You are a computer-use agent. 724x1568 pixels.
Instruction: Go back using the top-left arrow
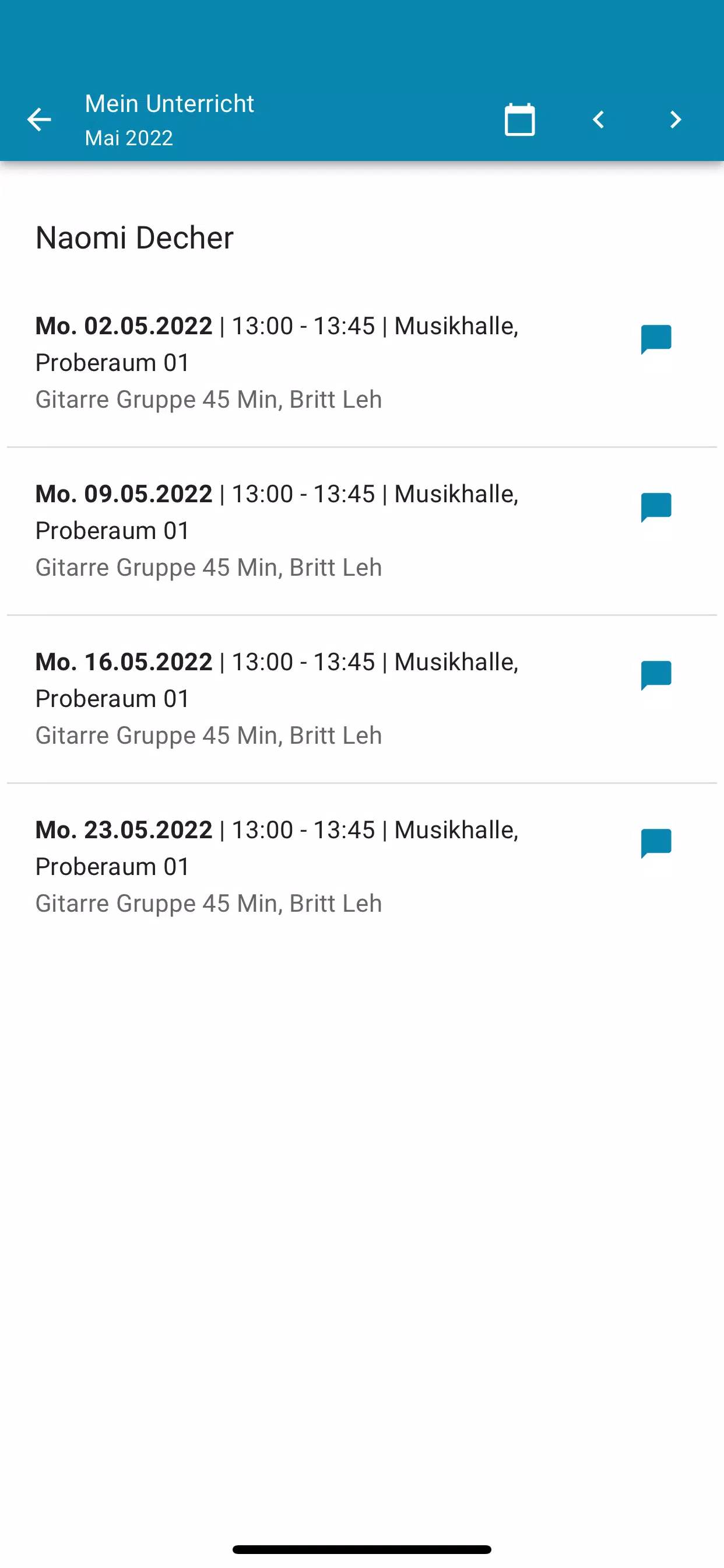[x=39, y=120]
